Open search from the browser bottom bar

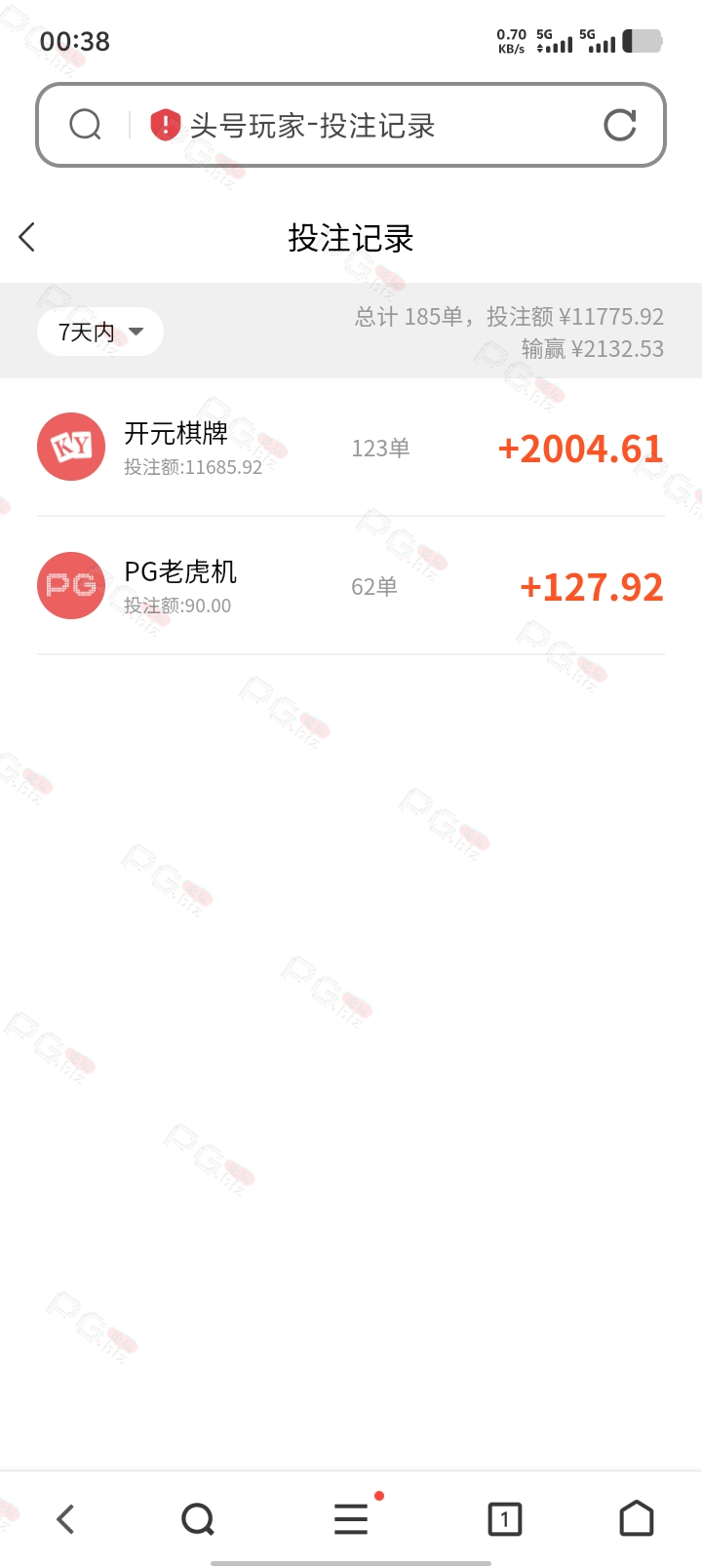tap(198, 1518)
